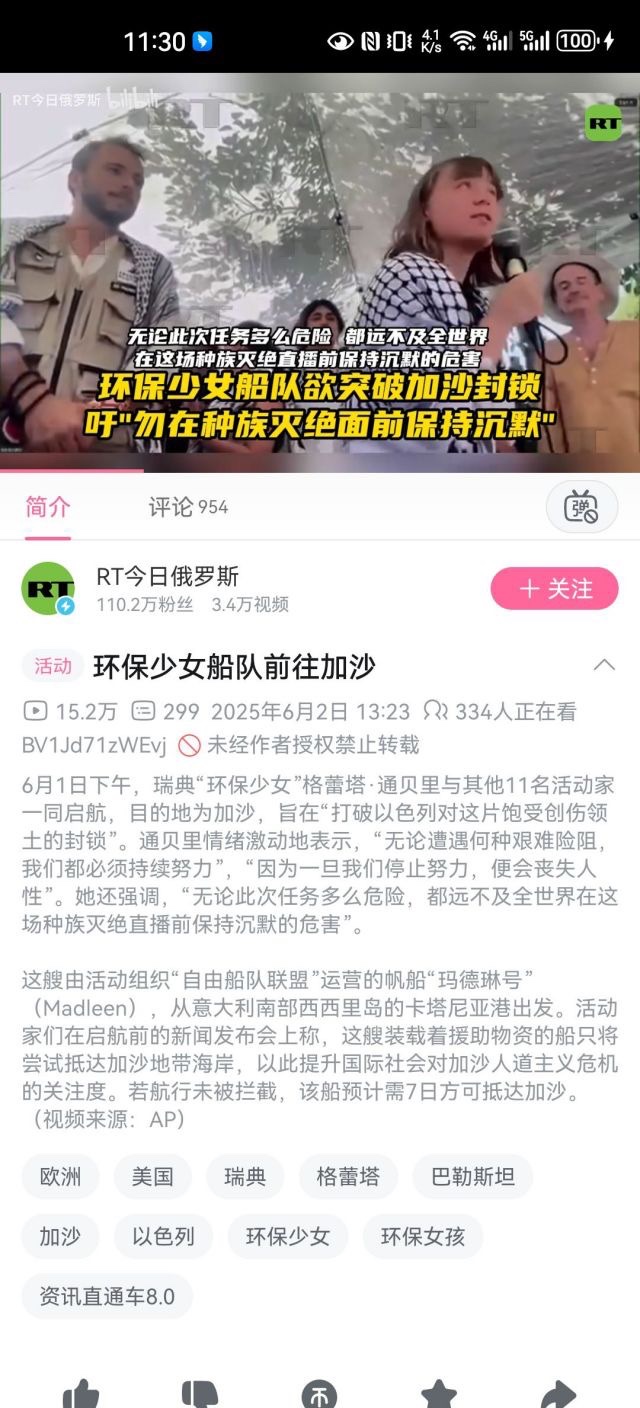Switch to the 评论 comments tab
The height and width of the screenshot is (1408, 640).
click(188, 507)
